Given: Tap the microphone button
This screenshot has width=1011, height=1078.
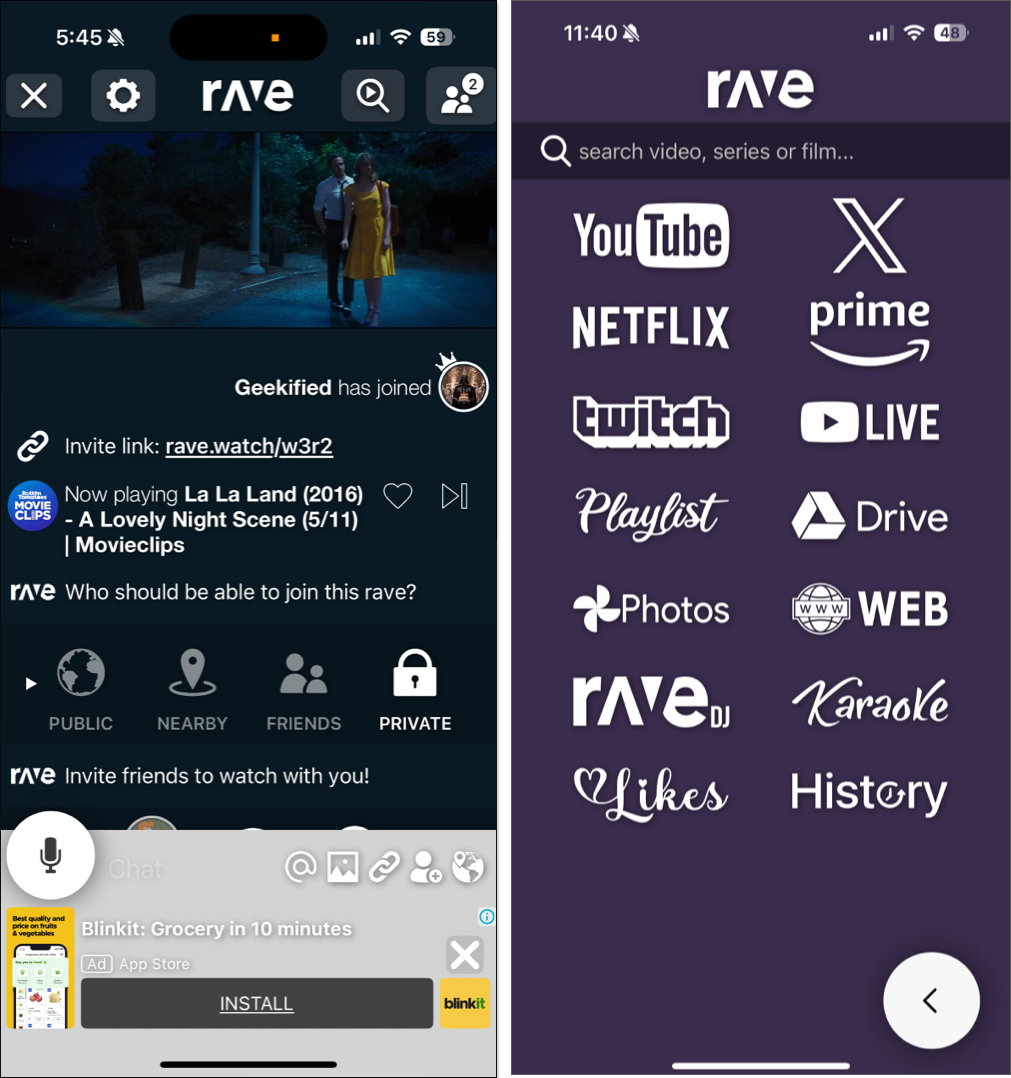Looking at the screenshot, I should (50, 855).
